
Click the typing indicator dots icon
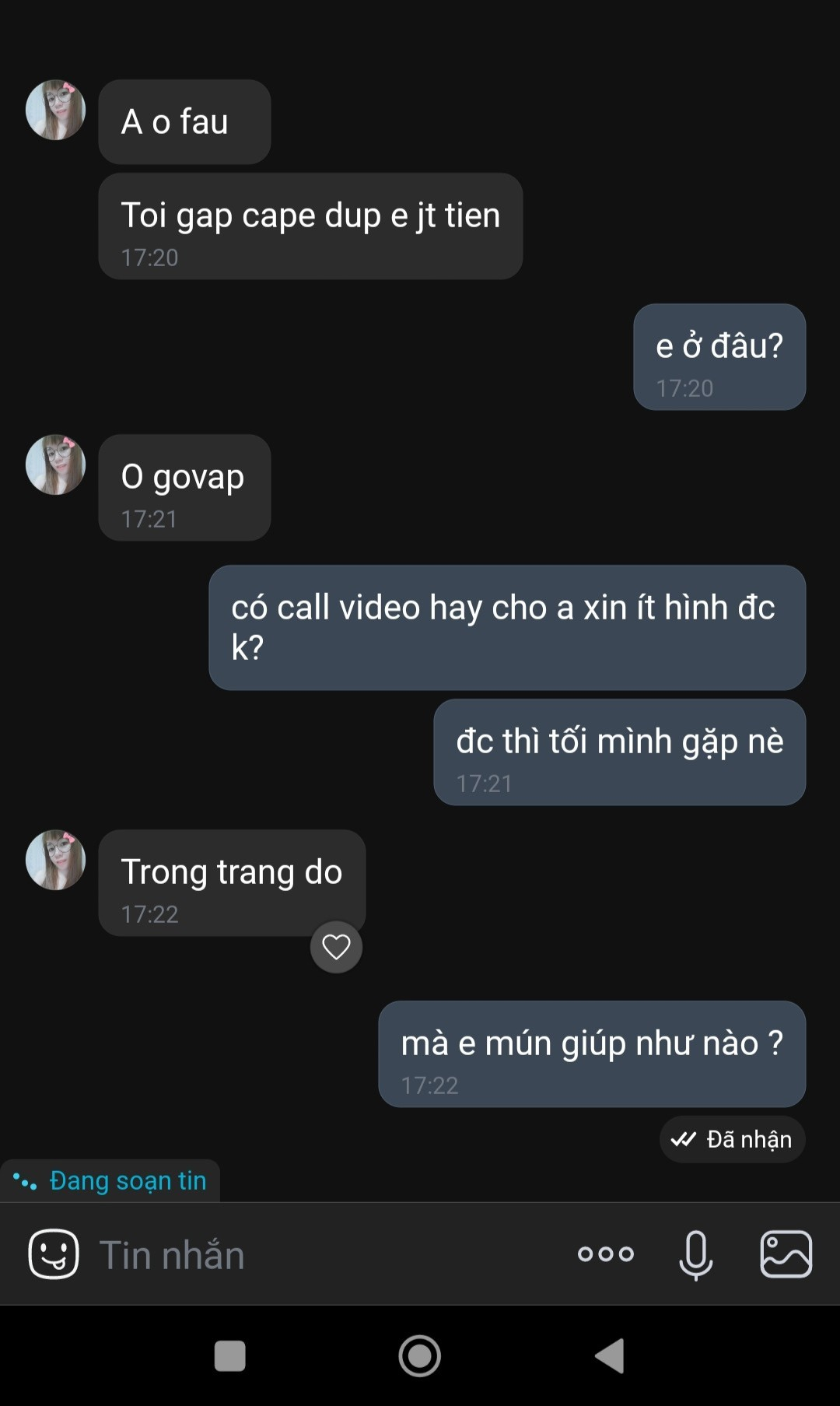tap(26, 1180)
